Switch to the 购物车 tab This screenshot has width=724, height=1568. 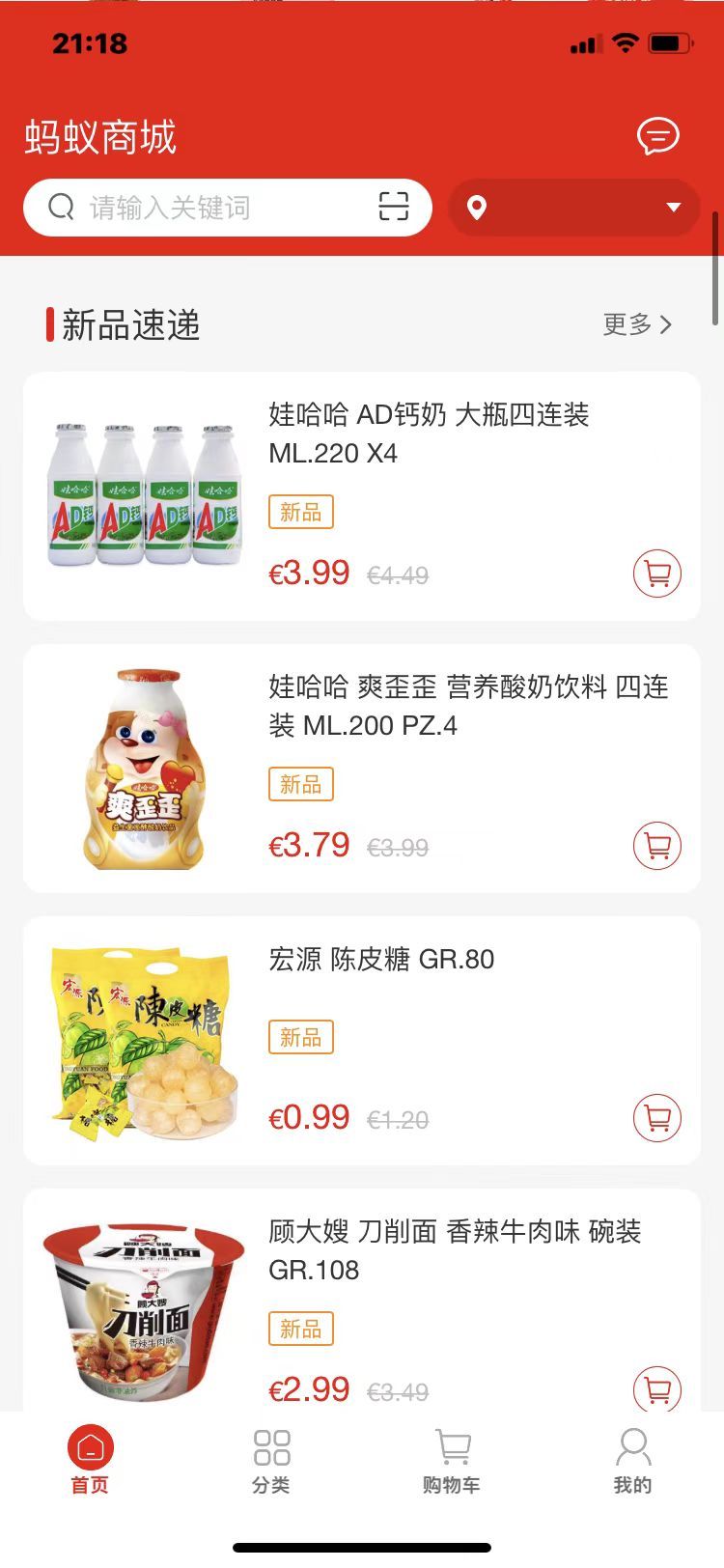coord(452,1460)
